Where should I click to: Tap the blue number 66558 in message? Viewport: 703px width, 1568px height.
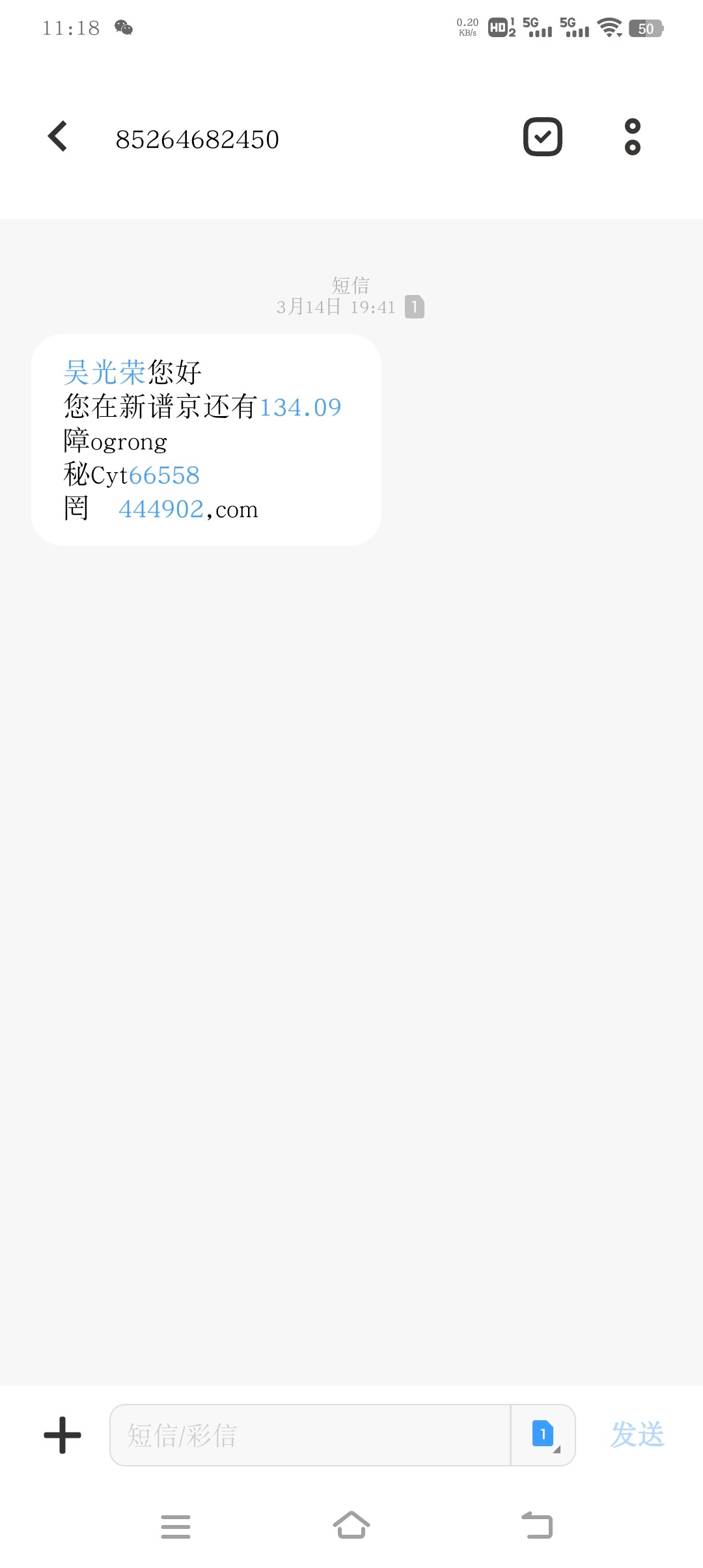tap(164, 475)
